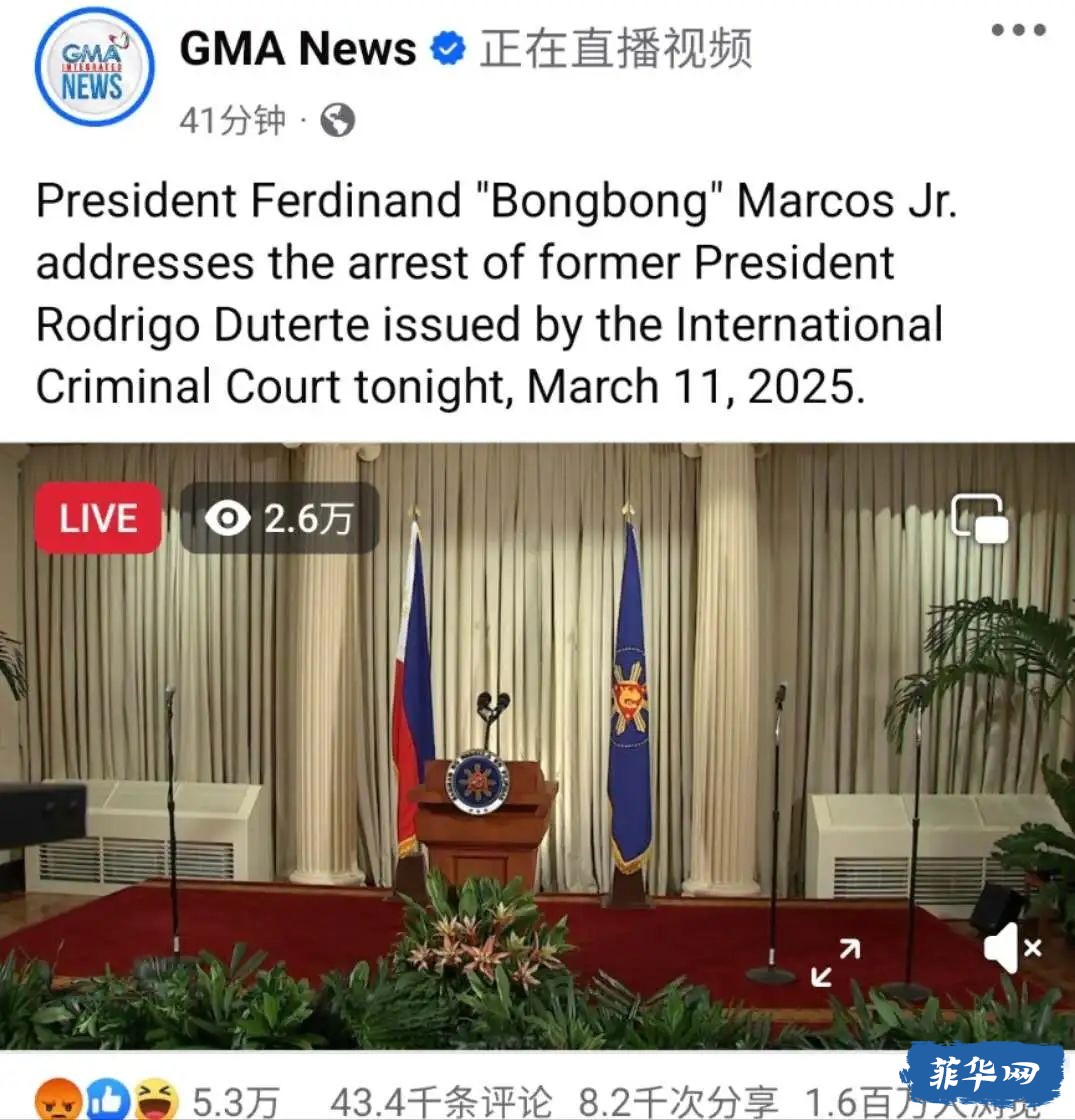Image resolution: width=1075 pixels, height=1120 pixels.
Task: Open the GMA News profile picture
Action: pyautogui.click(x=93, y=68)
